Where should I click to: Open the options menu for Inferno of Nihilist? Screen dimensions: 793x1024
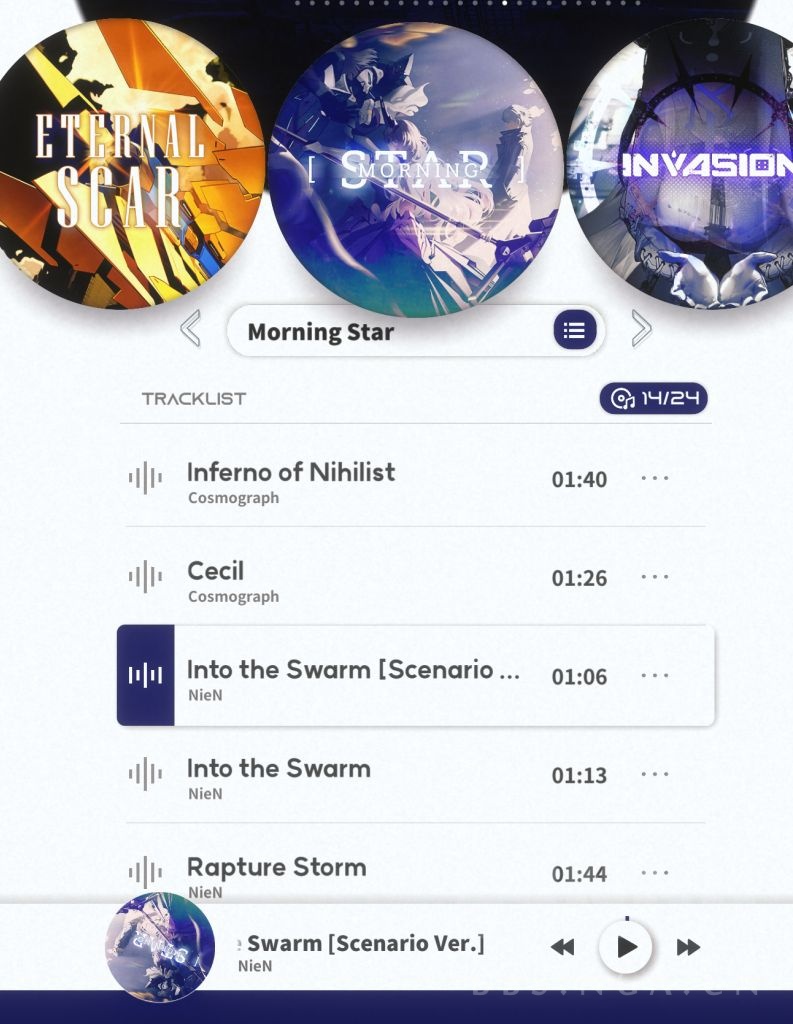tap(654, 479)
